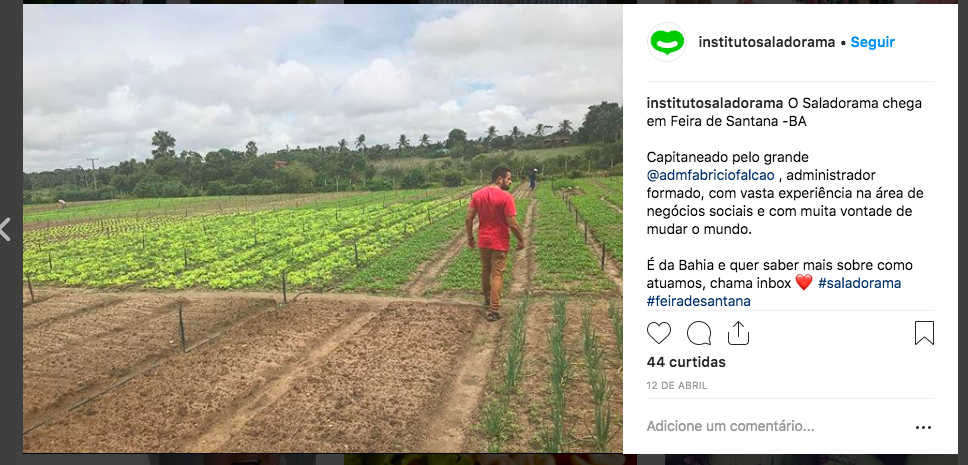Open the comment bubble icon
This screenshot has width=968, height=465.
699,333
